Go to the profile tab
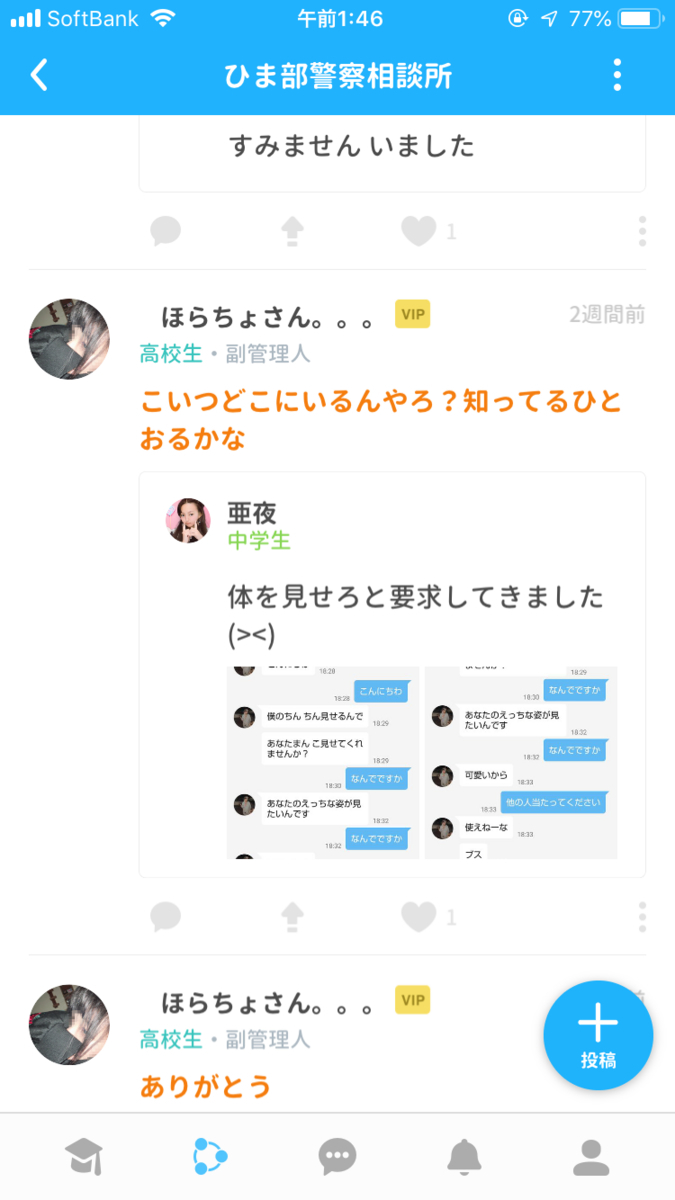675x1200 pixels. [591, 1157]
